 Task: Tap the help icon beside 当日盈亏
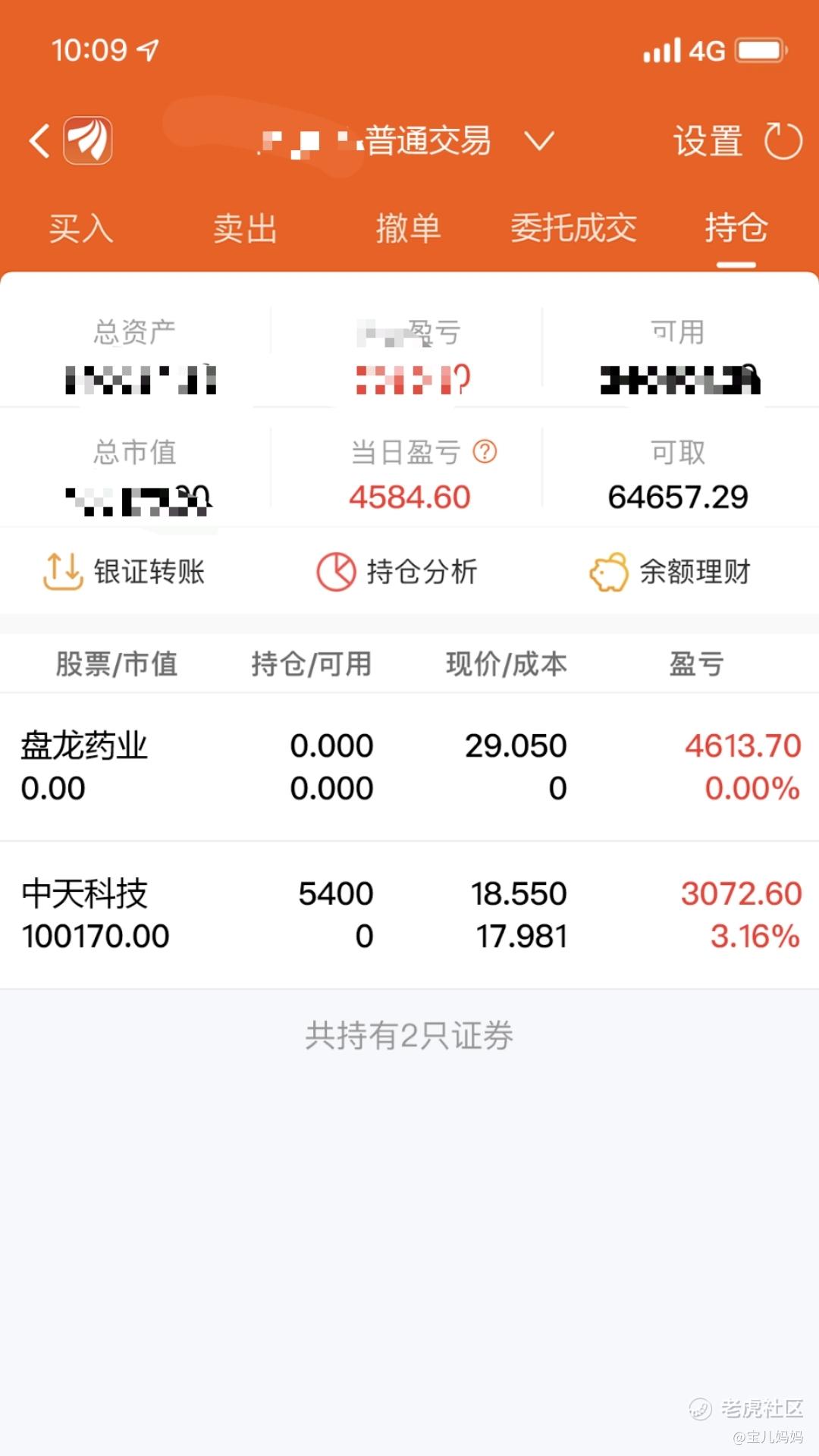click(x=485, y=452)
